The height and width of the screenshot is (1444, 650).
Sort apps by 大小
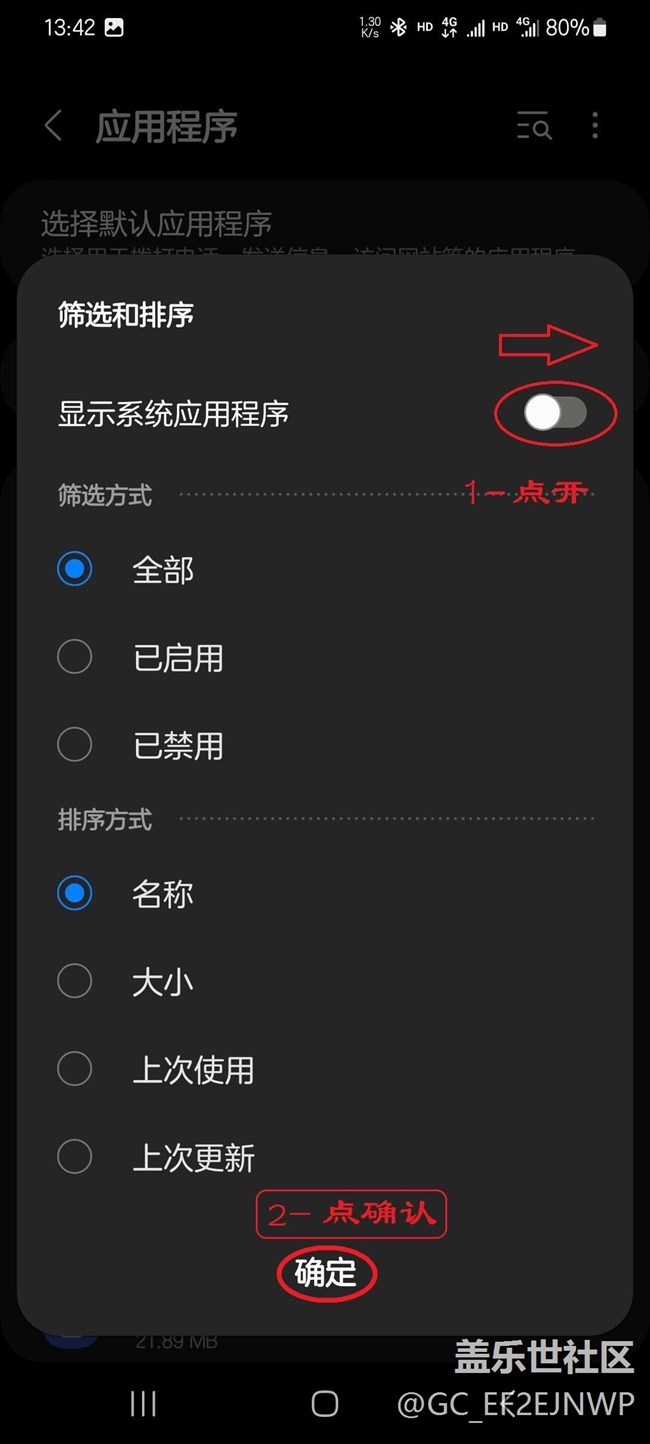pyautogui.click(x=75, y=982)
